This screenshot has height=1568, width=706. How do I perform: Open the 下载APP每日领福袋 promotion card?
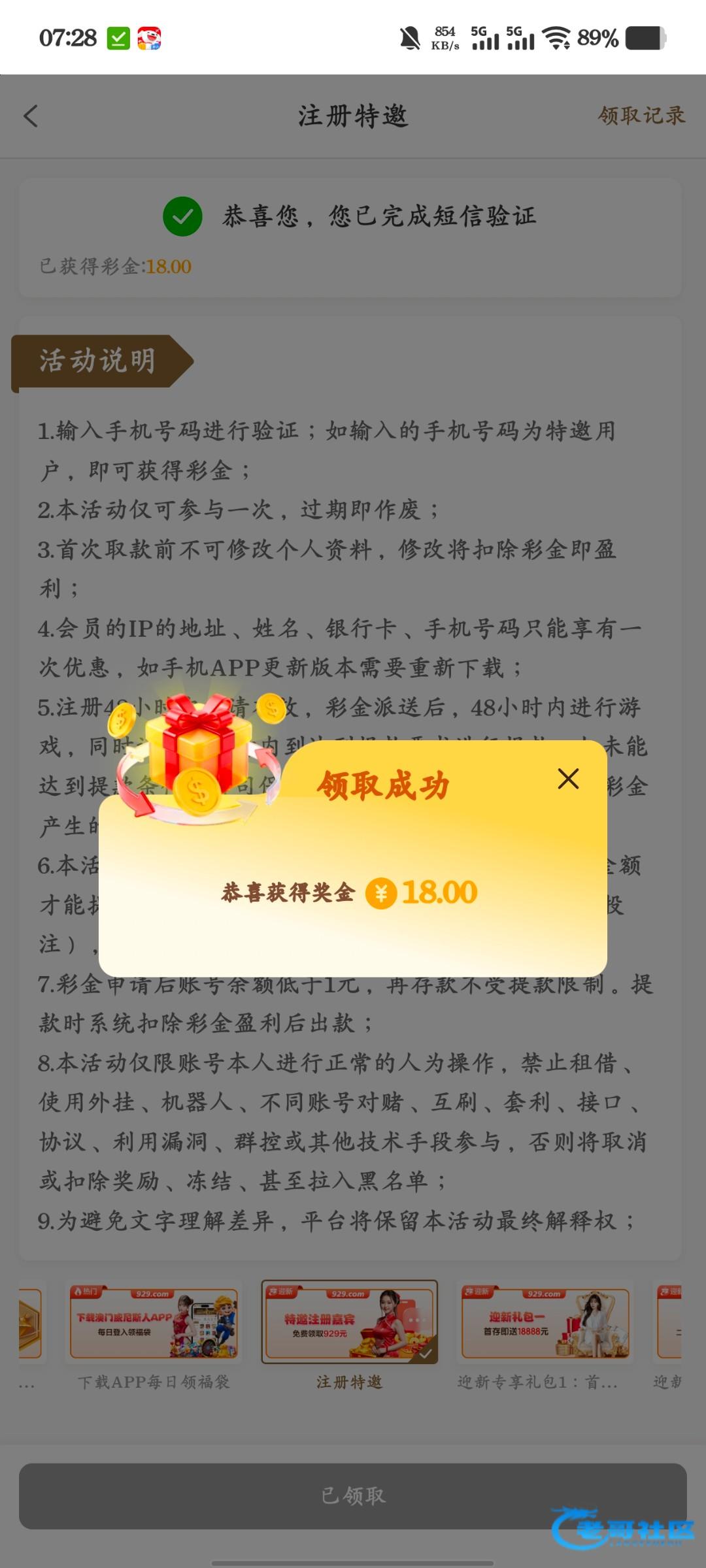[x=154, y=1322]
